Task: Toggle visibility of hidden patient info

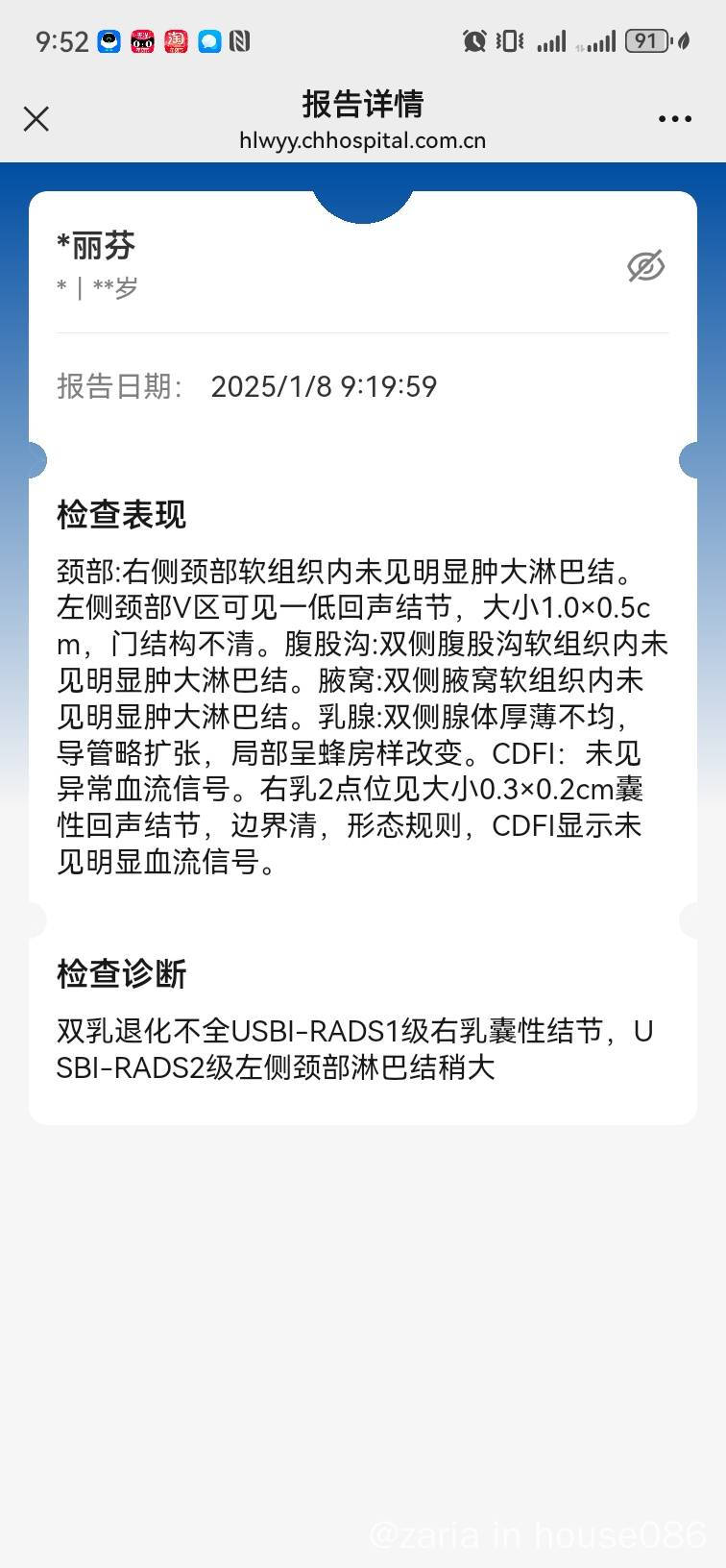Action: (646, 266)
